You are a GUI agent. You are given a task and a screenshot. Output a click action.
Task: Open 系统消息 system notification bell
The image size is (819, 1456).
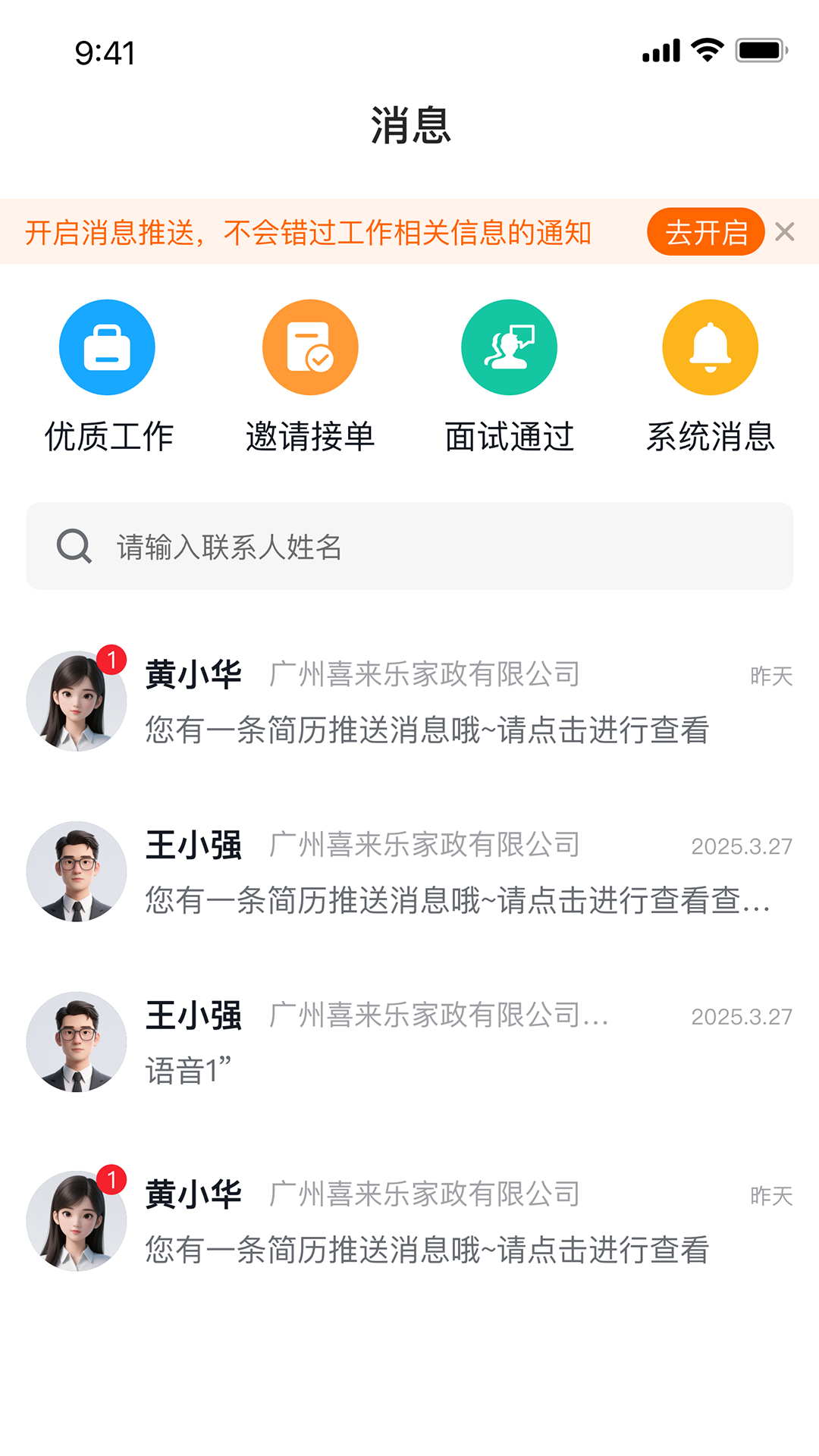710,347
